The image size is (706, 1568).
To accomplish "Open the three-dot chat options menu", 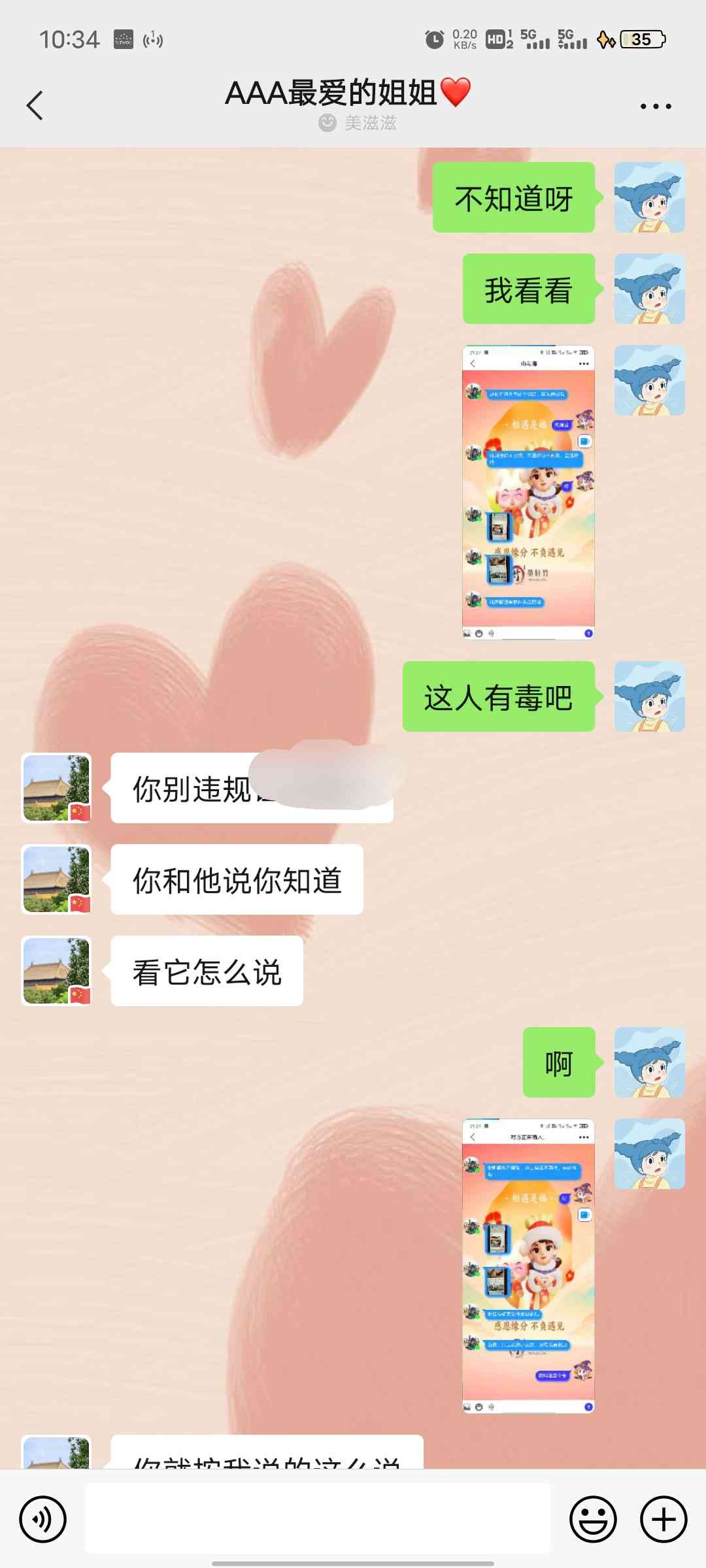I will point(656,106).
